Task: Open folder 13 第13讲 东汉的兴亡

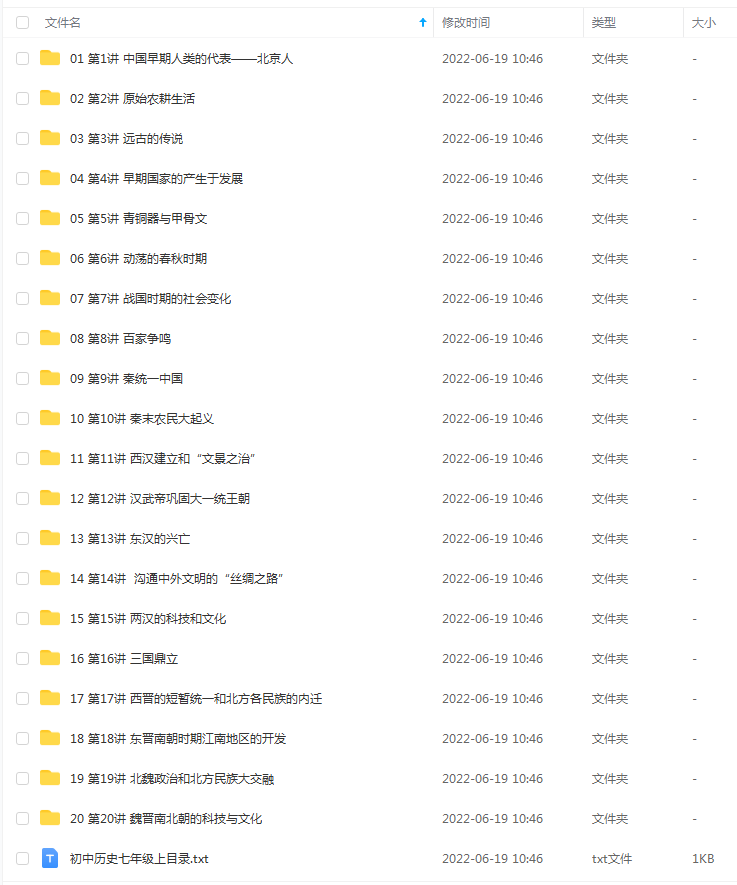Action: click(130, 539)
